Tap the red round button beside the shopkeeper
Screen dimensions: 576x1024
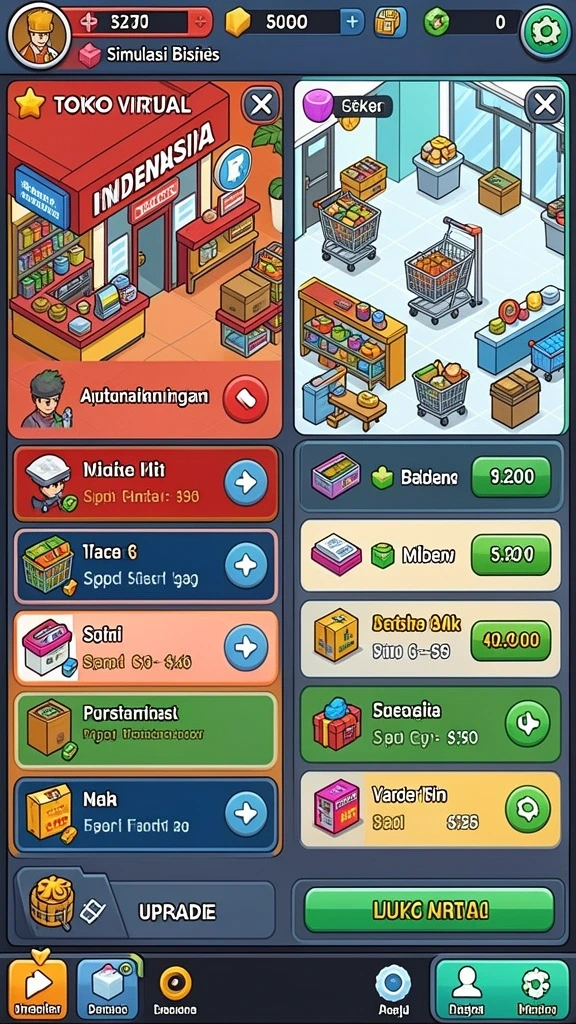[x=246, y=400]
